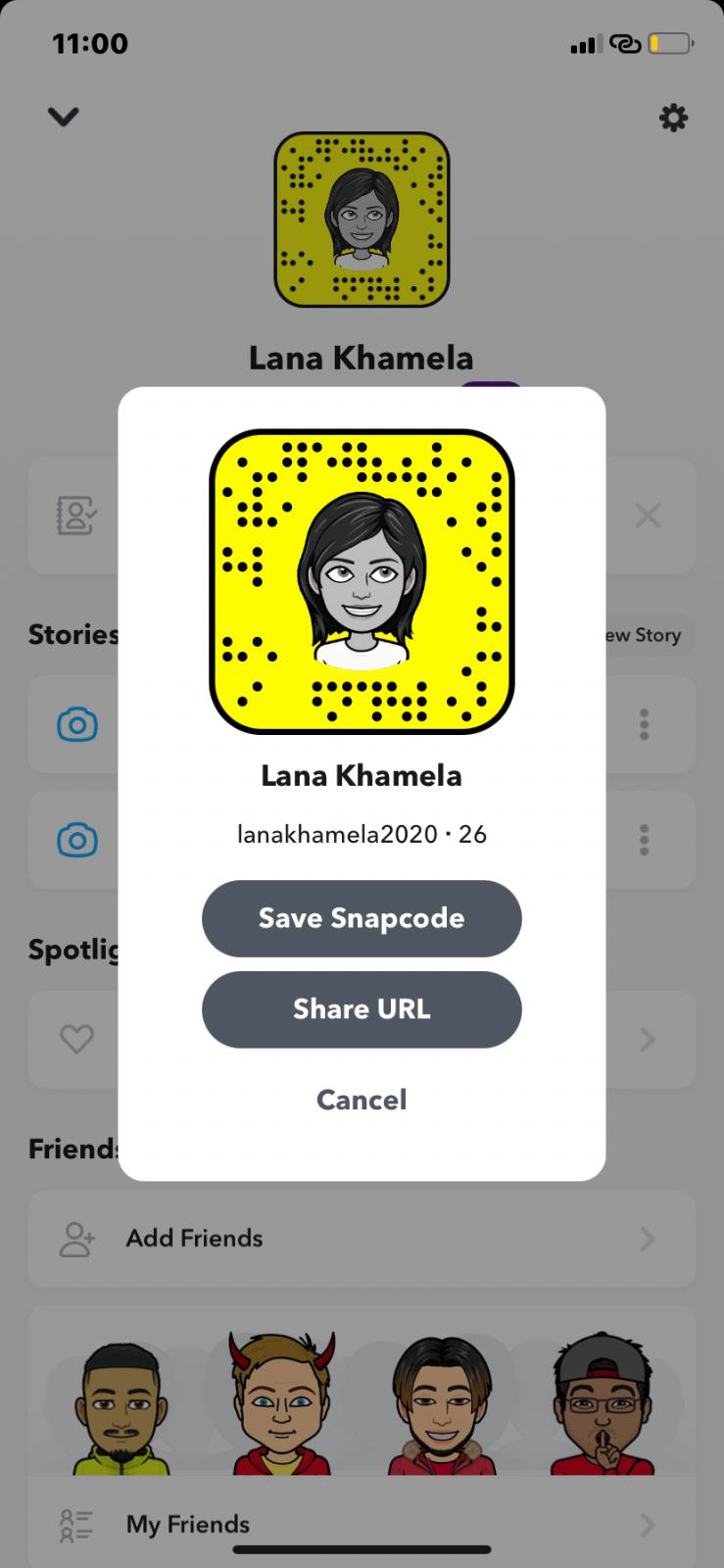Share the profile URL

(362, 1009)
